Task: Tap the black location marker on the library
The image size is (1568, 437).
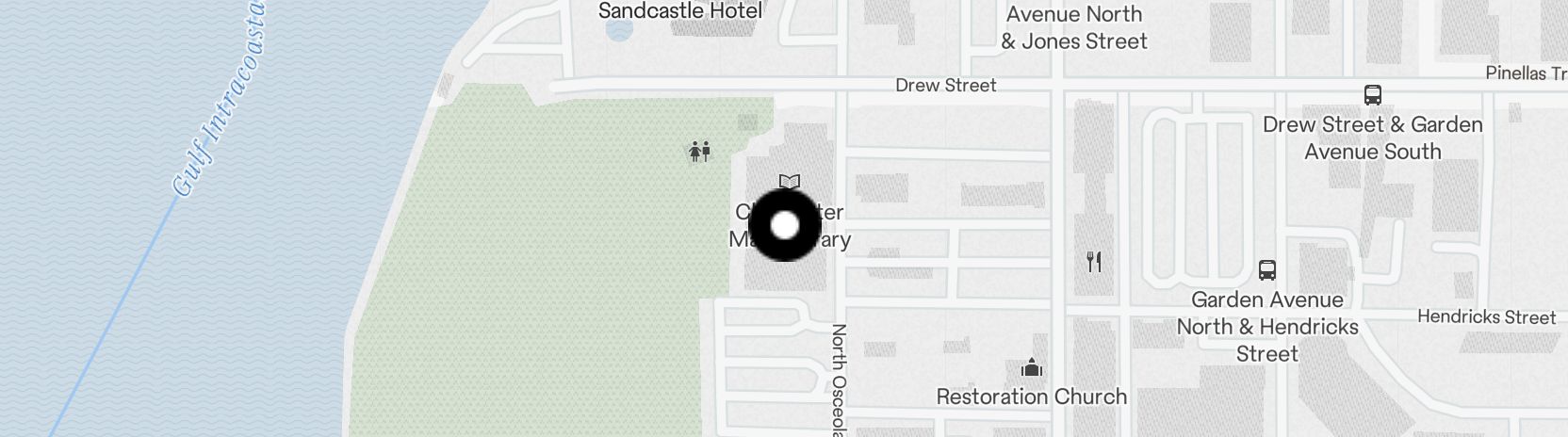Action: pyautogui.click(x=784, y=225)
